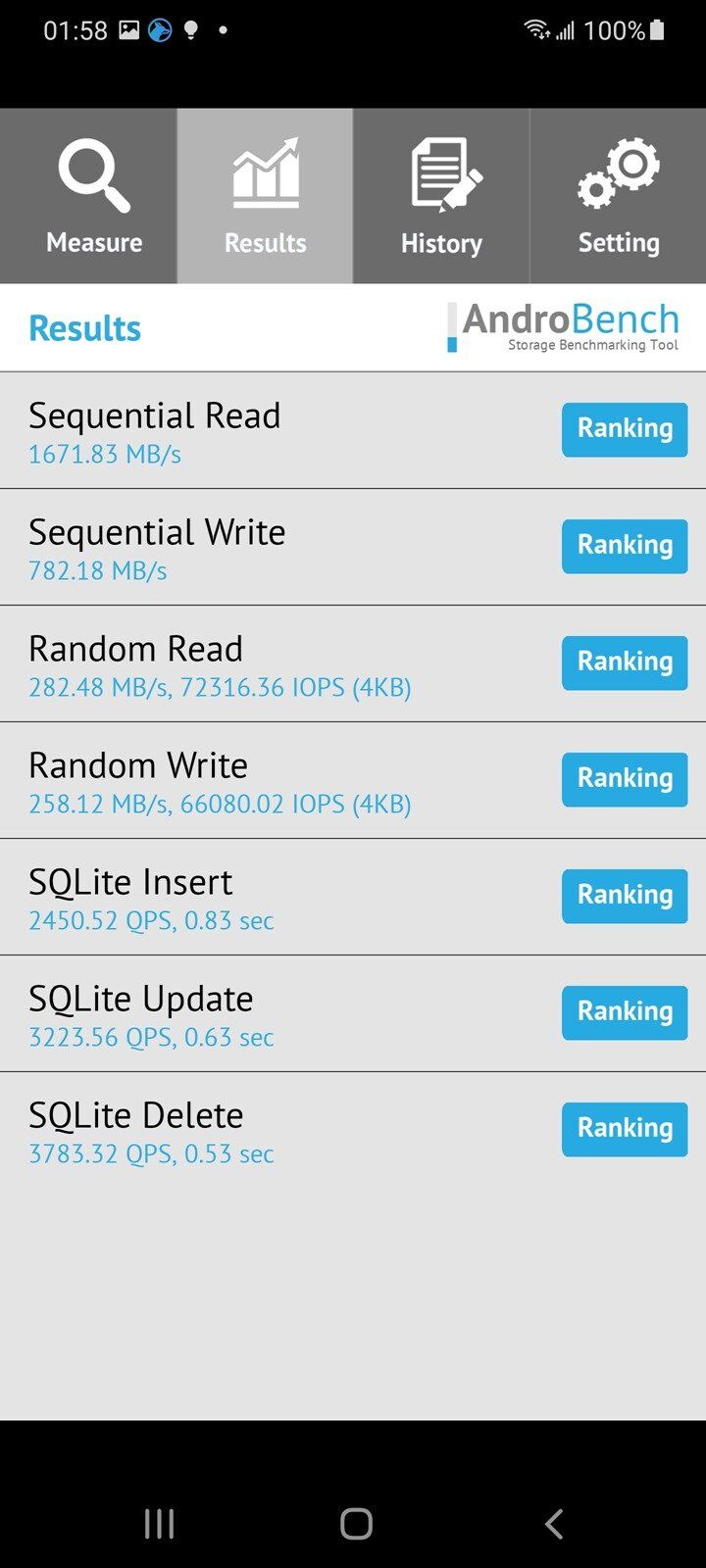Check Ranking for SQLite Insert
The width and height of the screenshot is (706, 1568).
625,896
